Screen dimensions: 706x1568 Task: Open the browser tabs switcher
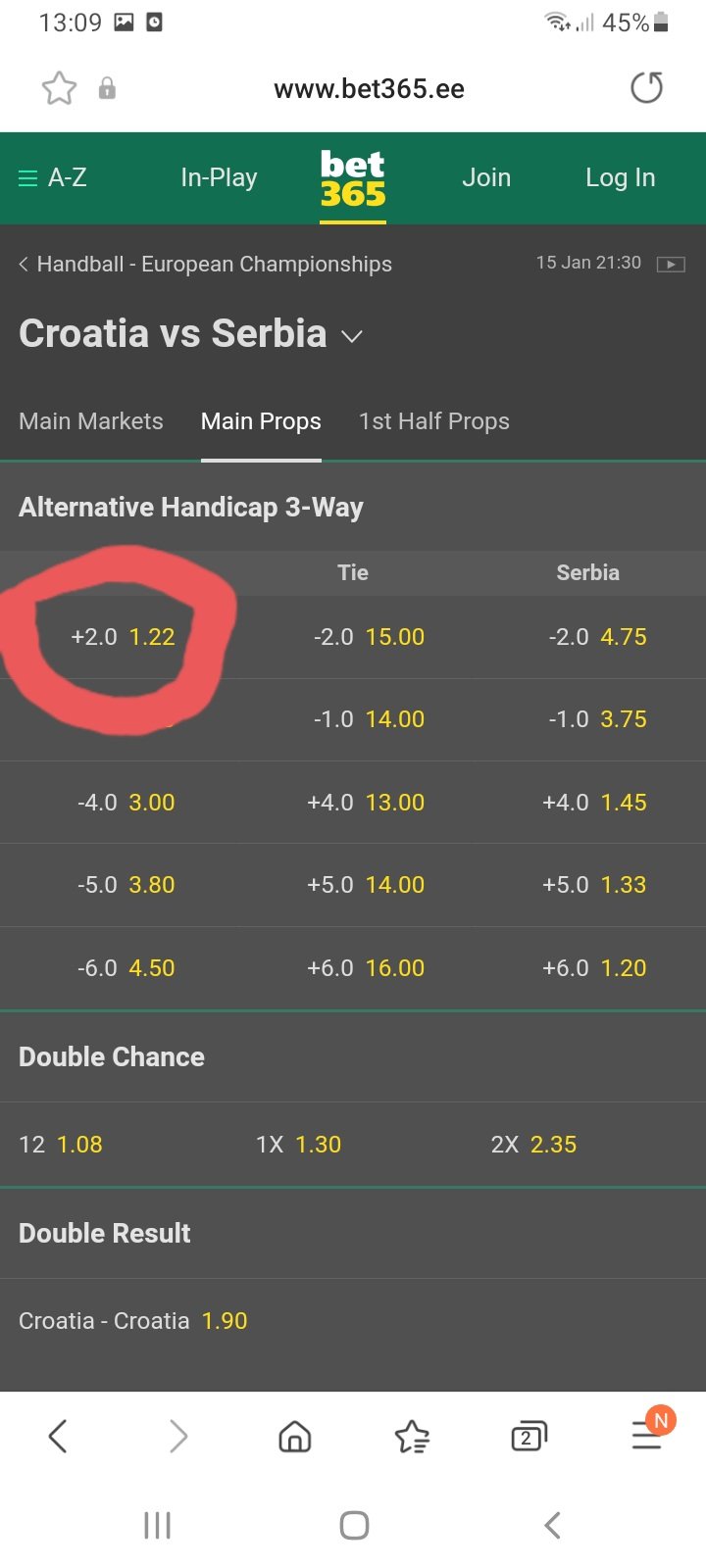(x=529, y=1437)
